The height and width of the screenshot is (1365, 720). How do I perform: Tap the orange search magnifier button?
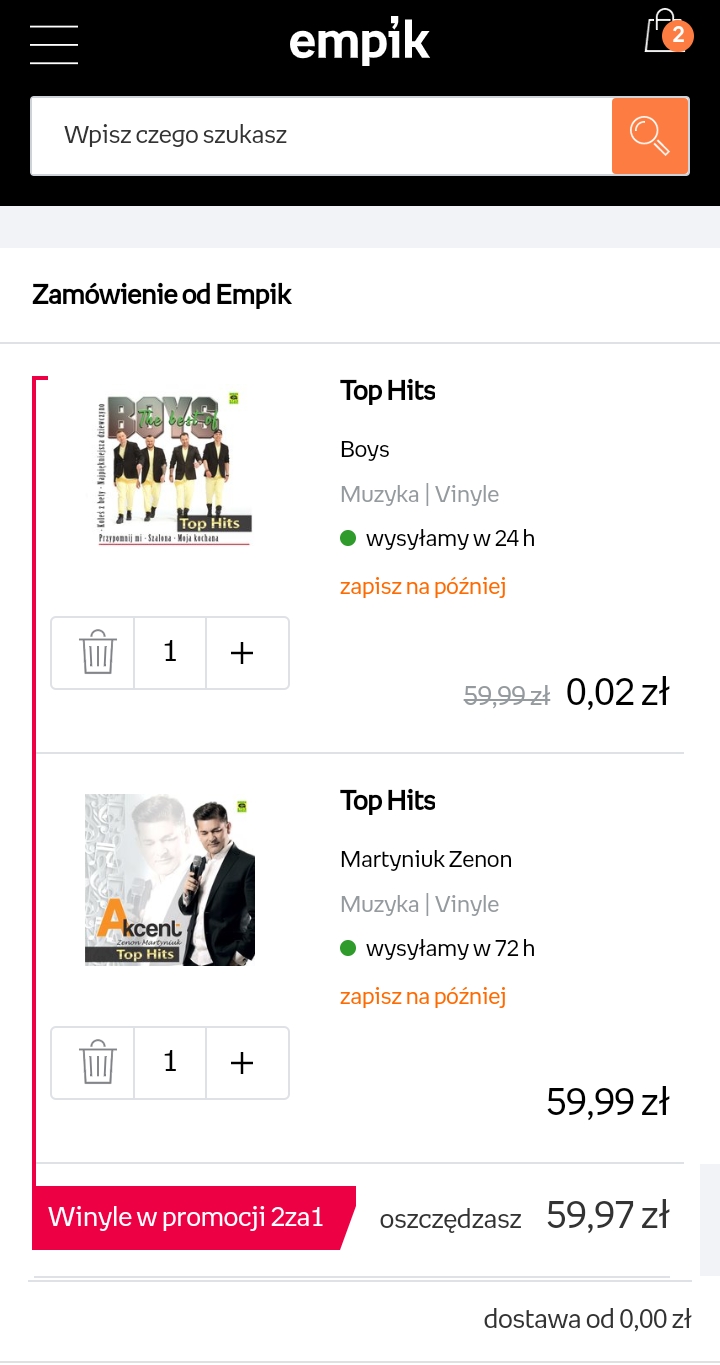[650, 135]
